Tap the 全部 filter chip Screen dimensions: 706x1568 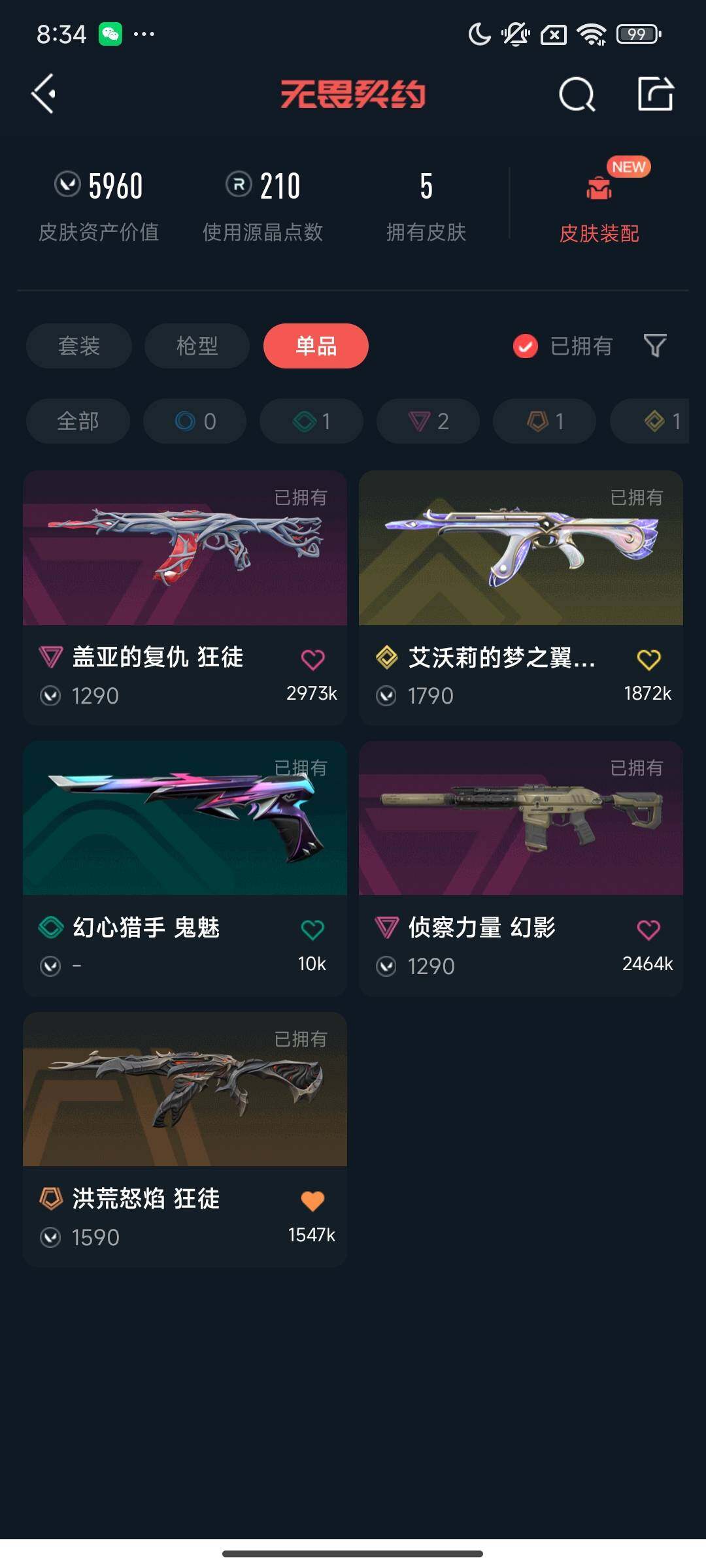[77, 421]
